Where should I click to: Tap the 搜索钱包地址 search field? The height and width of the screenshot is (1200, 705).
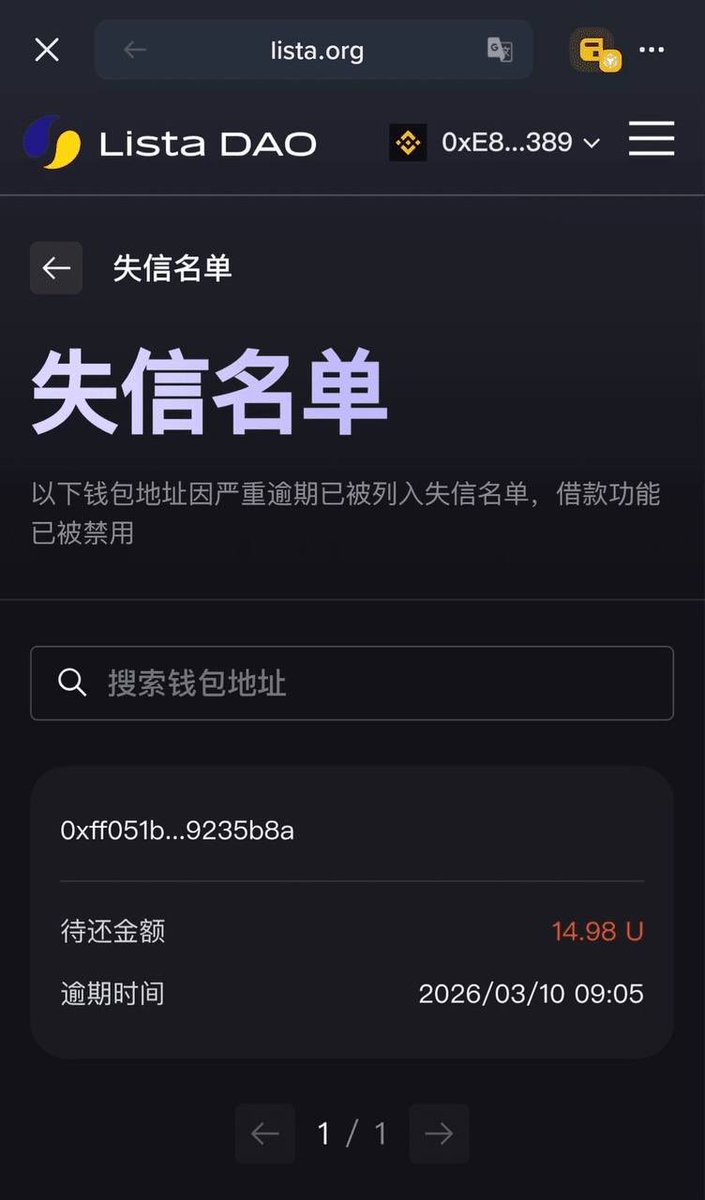tap(352, 683)
